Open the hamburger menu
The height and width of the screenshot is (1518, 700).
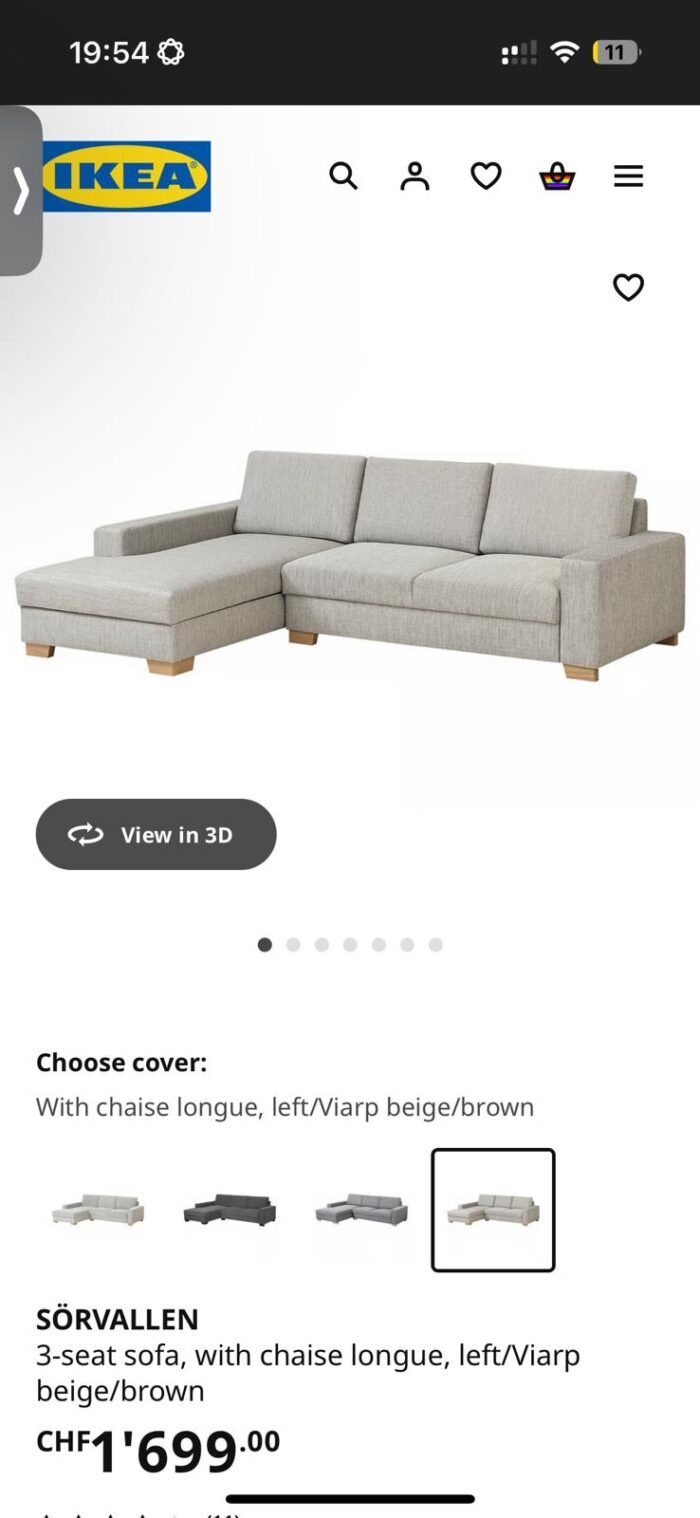click(x=628, y=177)
